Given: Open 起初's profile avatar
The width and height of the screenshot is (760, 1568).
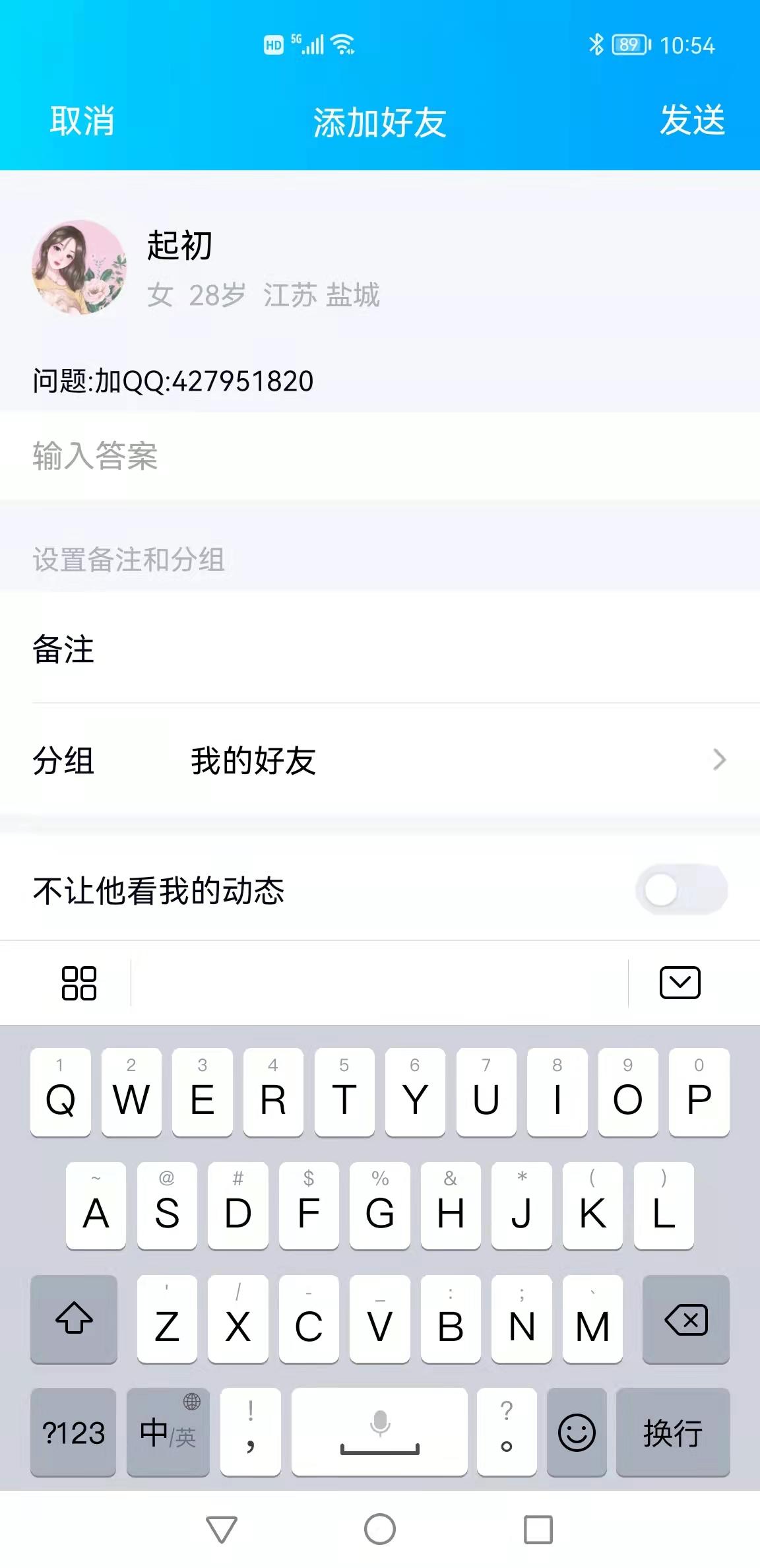Looking at the screenshot, I should point(79,267).
